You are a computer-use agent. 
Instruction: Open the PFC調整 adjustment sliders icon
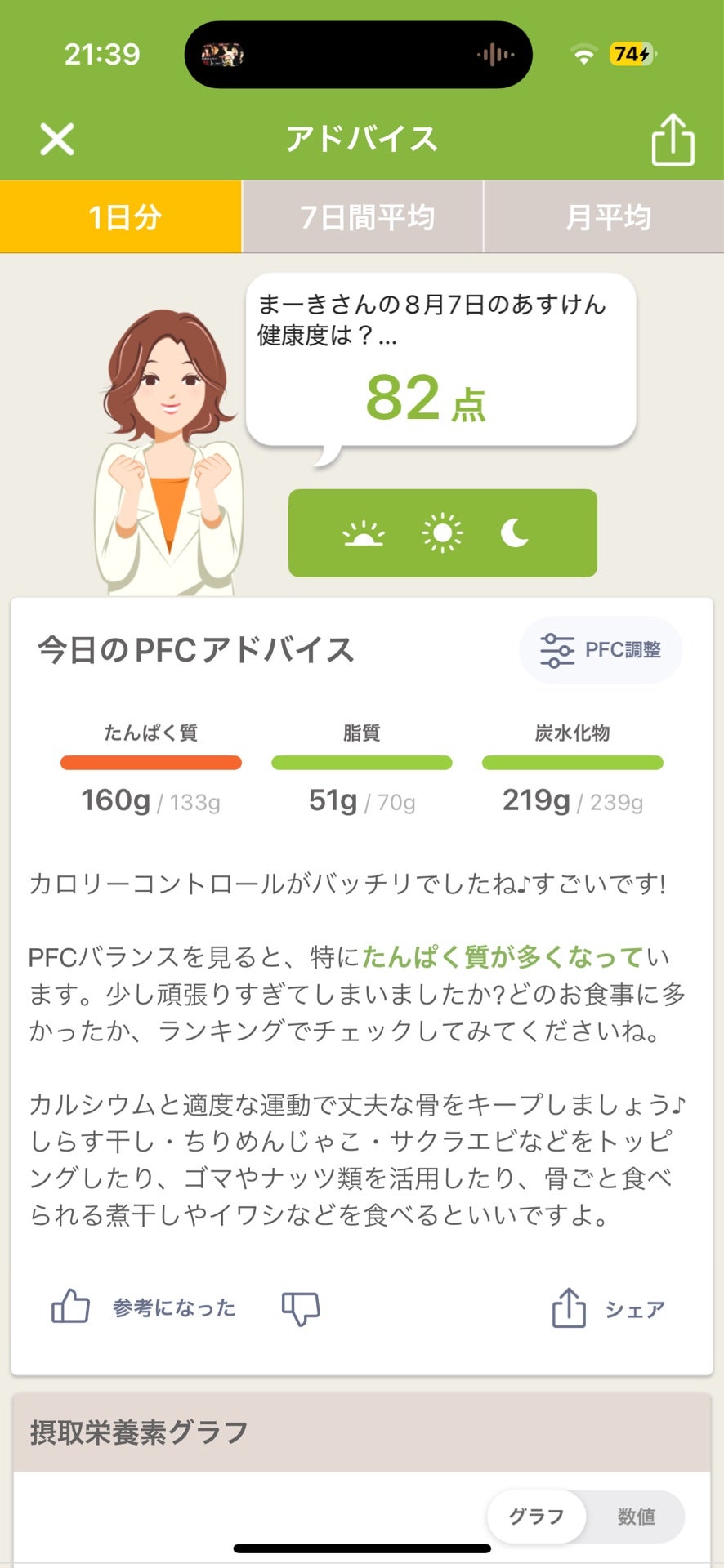pos(558,650)
